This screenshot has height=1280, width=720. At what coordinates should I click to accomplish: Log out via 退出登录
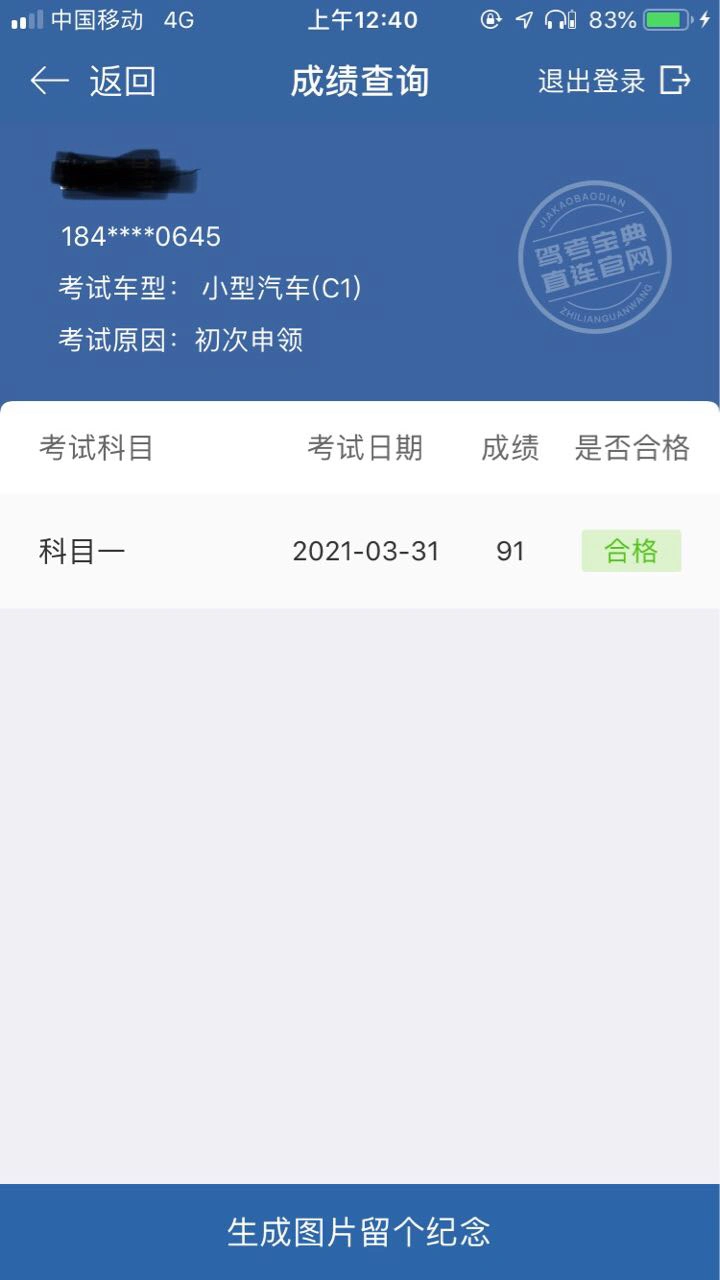click(x=614, y=81)
